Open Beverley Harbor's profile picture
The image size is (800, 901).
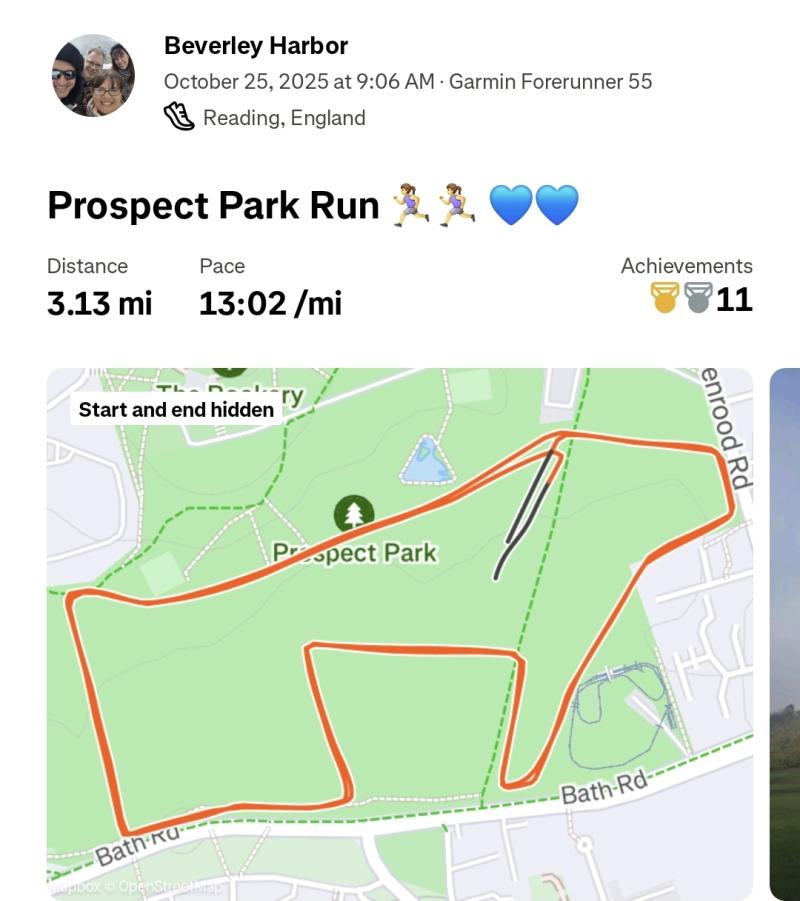coord(92,79)
